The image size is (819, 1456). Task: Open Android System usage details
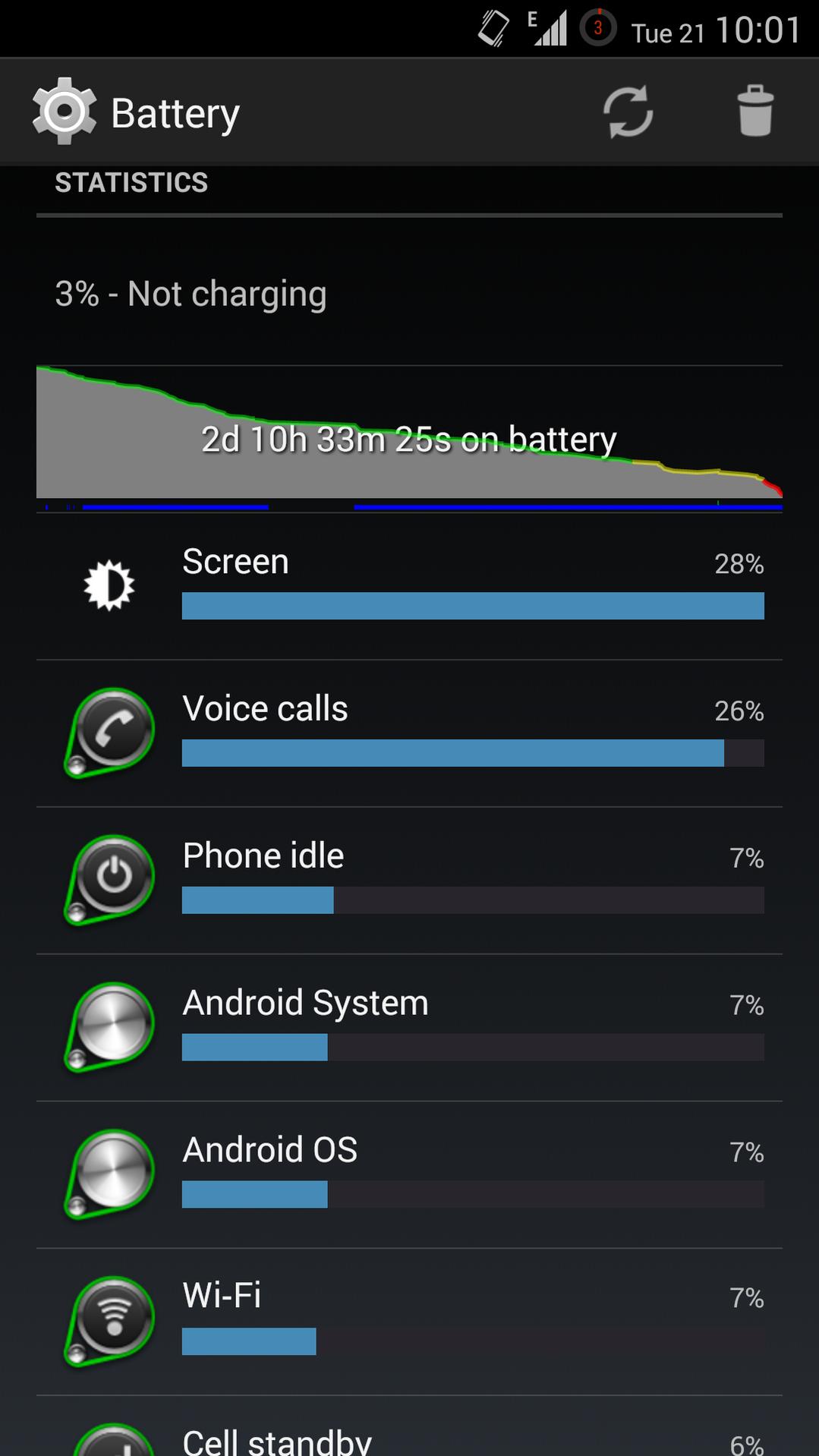[x=409, y=1028]
